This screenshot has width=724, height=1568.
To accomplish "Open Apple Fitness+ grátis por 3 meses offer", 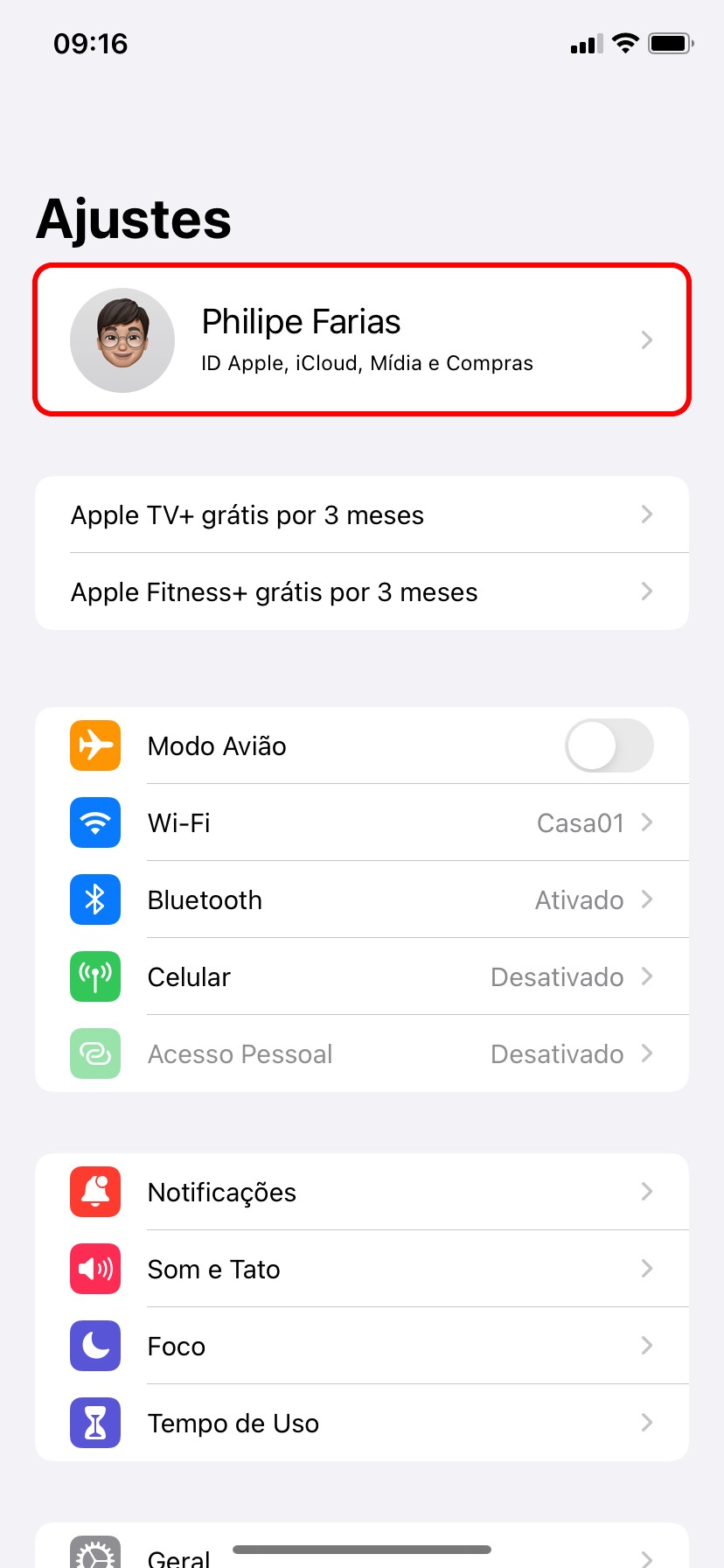I will click(x=362, y=591).
